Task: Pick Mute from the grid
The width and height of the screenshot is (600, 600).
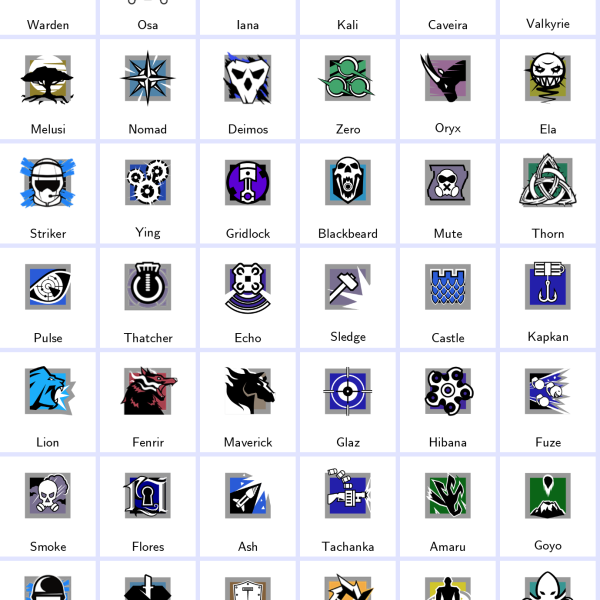Action: pos(448,193)
